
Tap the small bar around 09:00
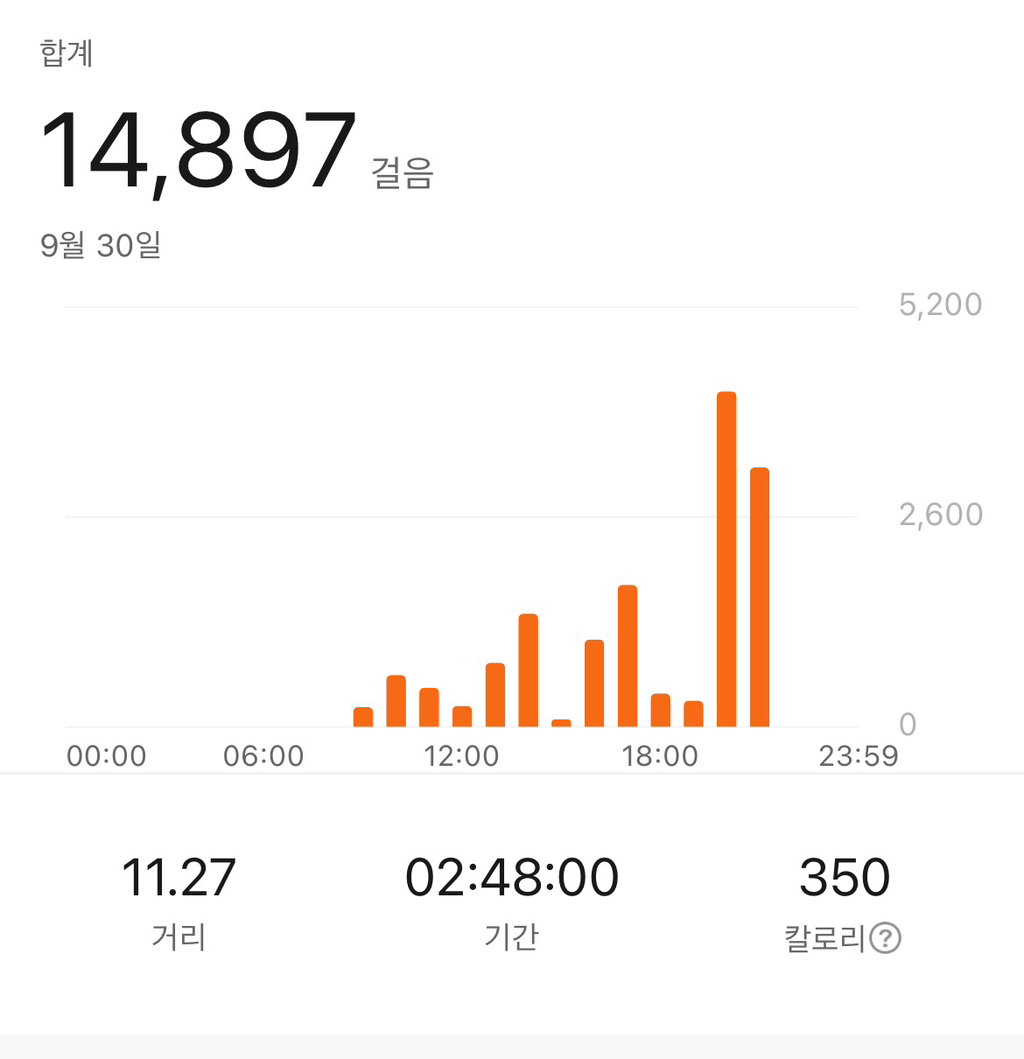361,715
